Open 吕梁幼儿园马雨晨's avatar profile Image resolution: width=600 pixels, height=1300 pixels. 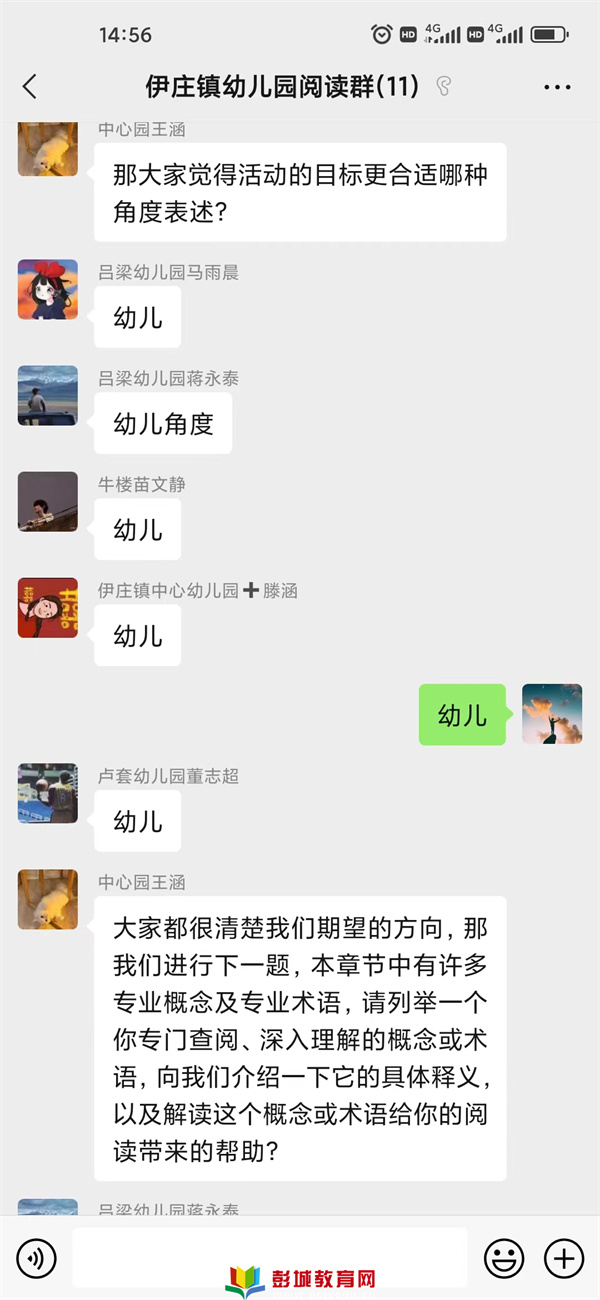(x=48, y=290)
